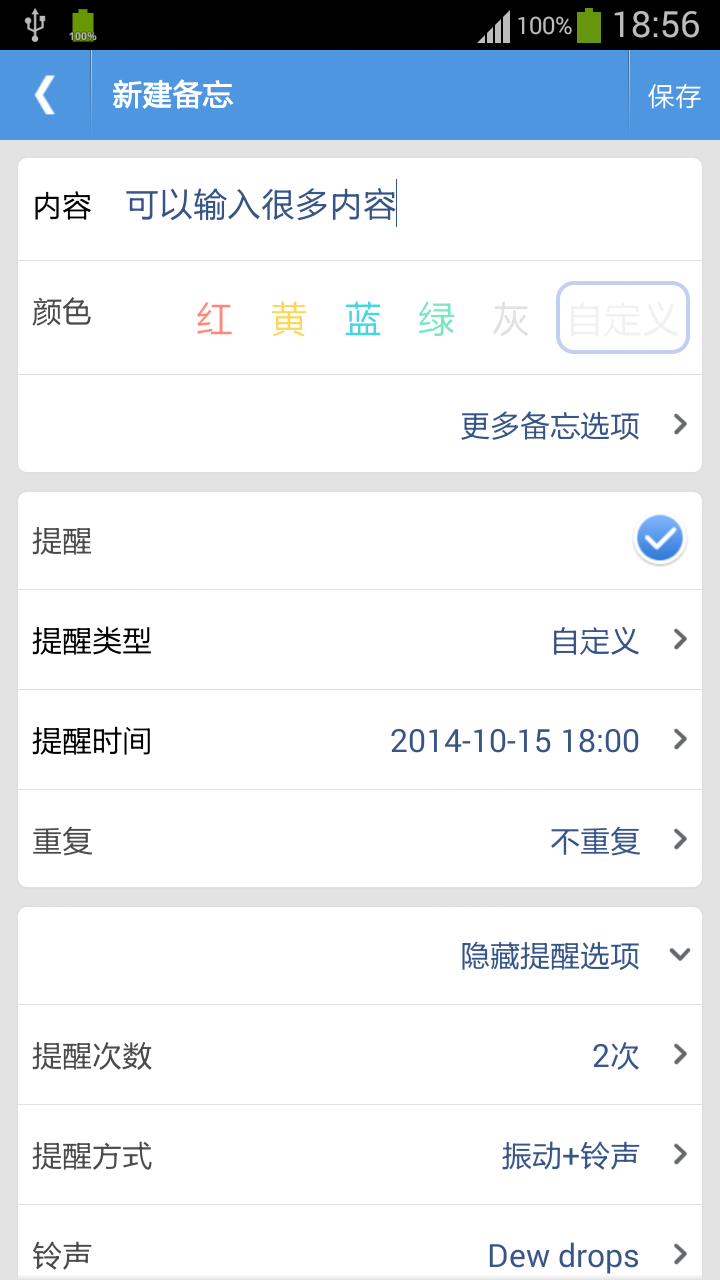Select the green 绿 color swatch

(436, 318)
